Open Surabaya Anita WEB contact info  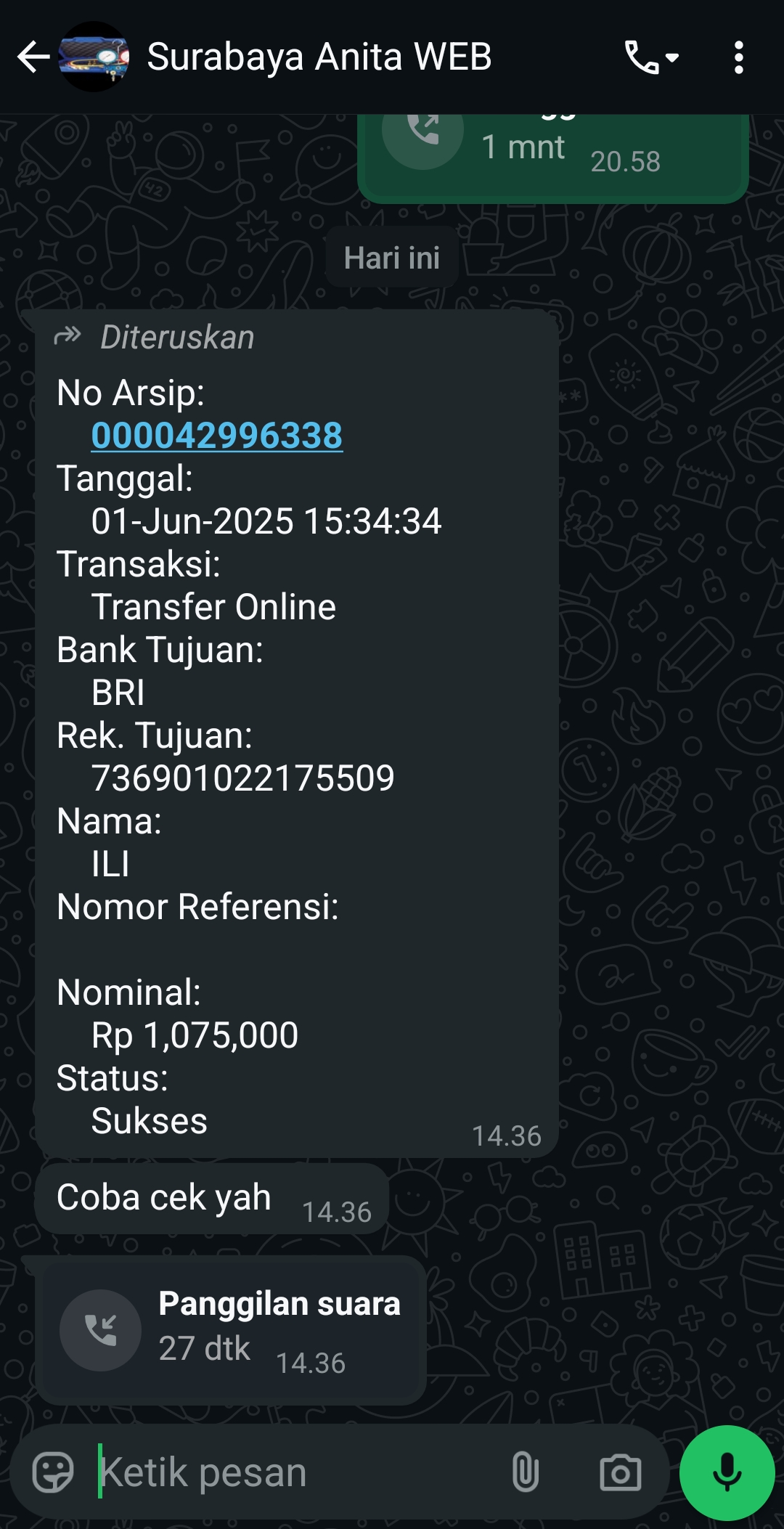pos(319,57)
